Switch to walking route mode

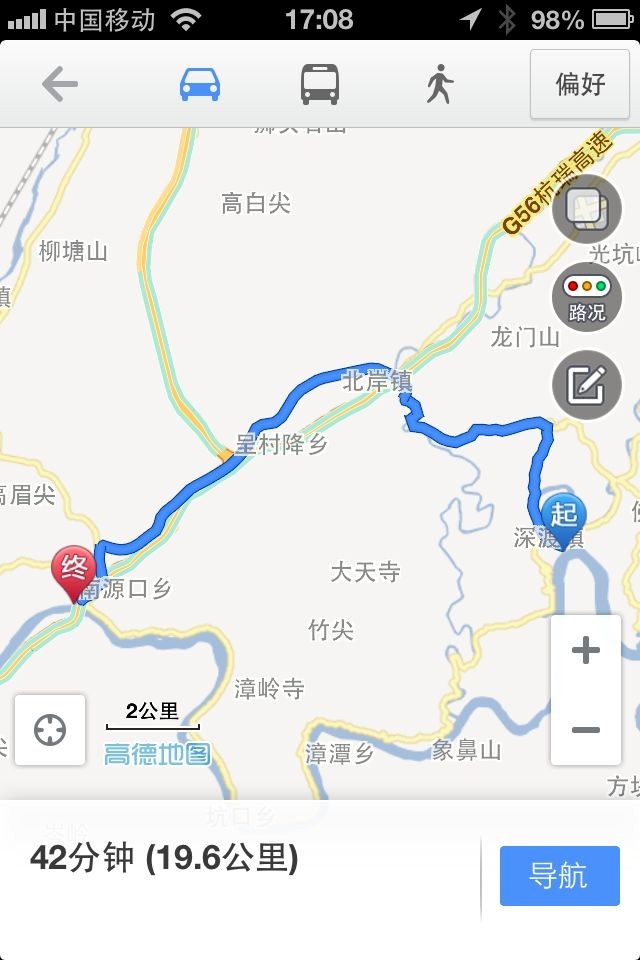click(439, 84)
